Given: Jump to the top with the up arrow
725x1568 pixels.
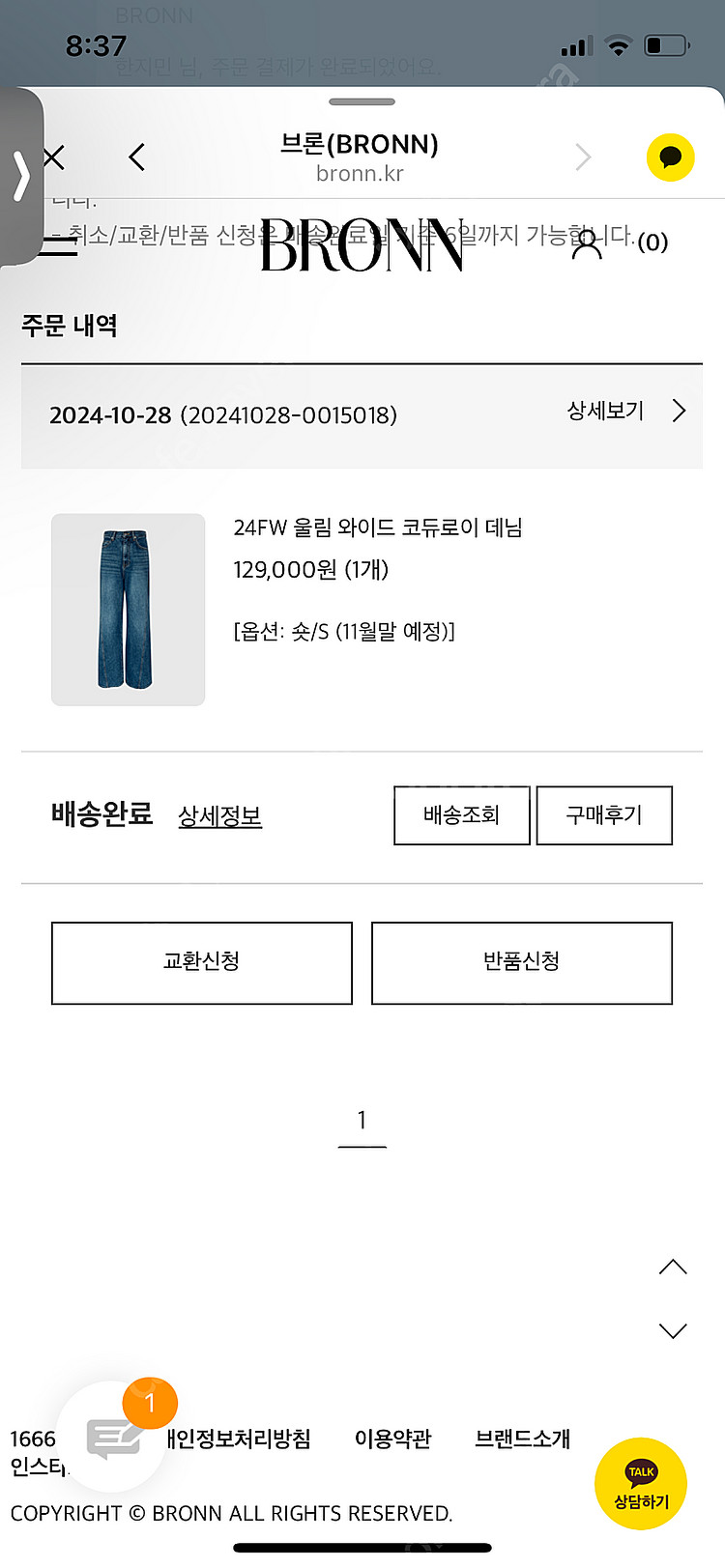Looking at the screenshot, I should point(673,1268).
